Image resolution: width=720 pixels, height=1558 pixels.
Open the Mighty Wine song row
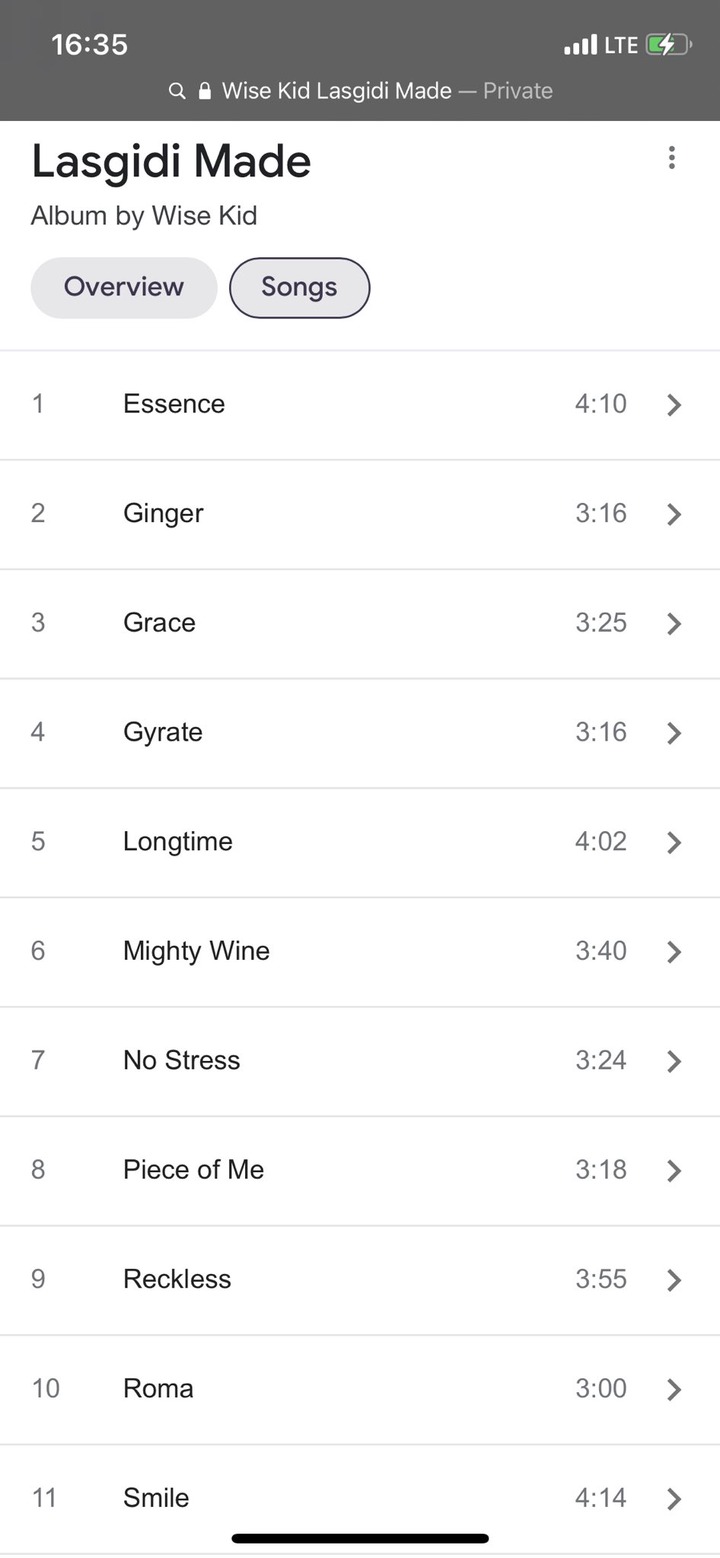360,952
